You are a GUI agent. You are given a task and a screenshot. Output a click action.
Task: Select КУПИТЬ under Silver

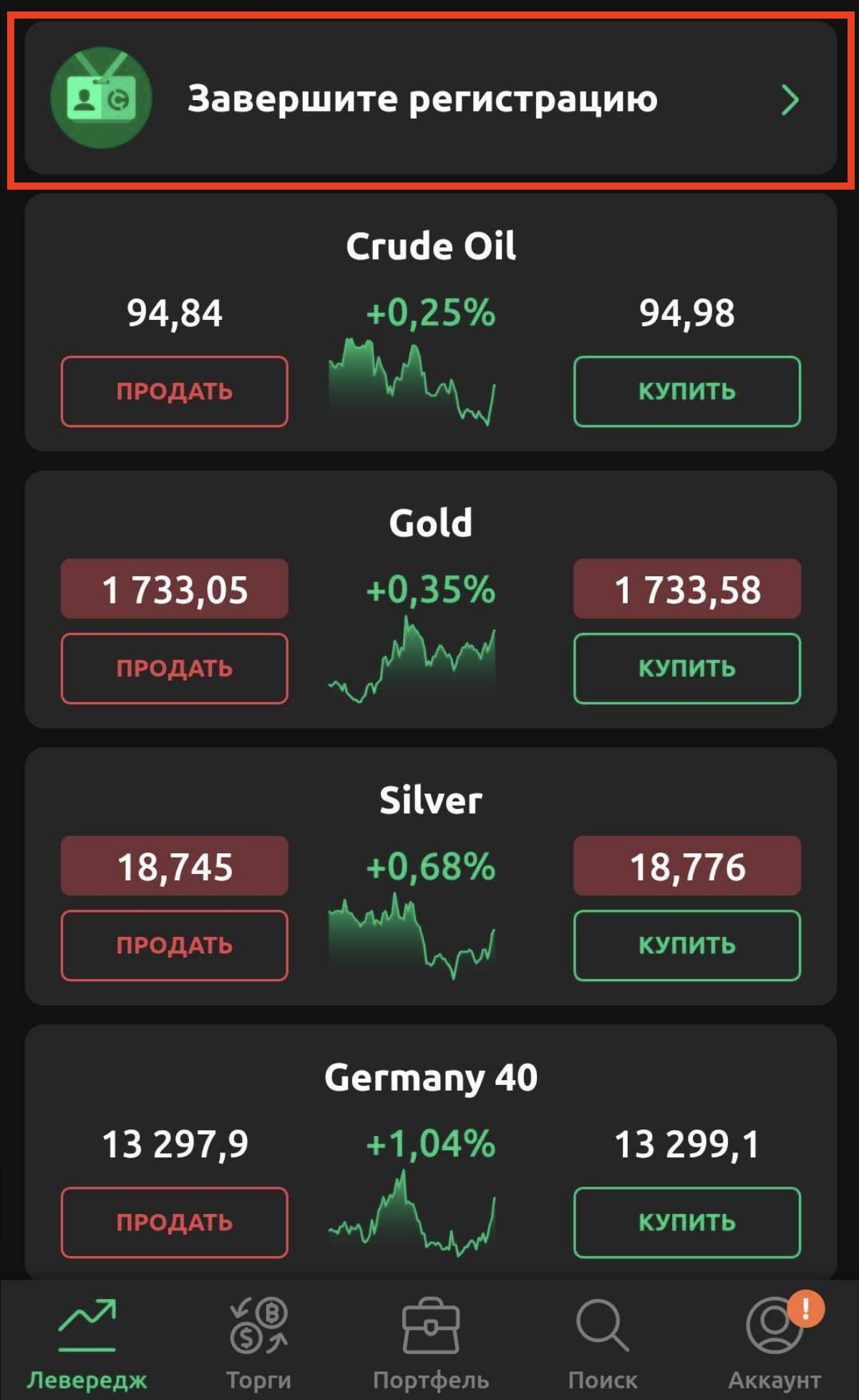686,946
